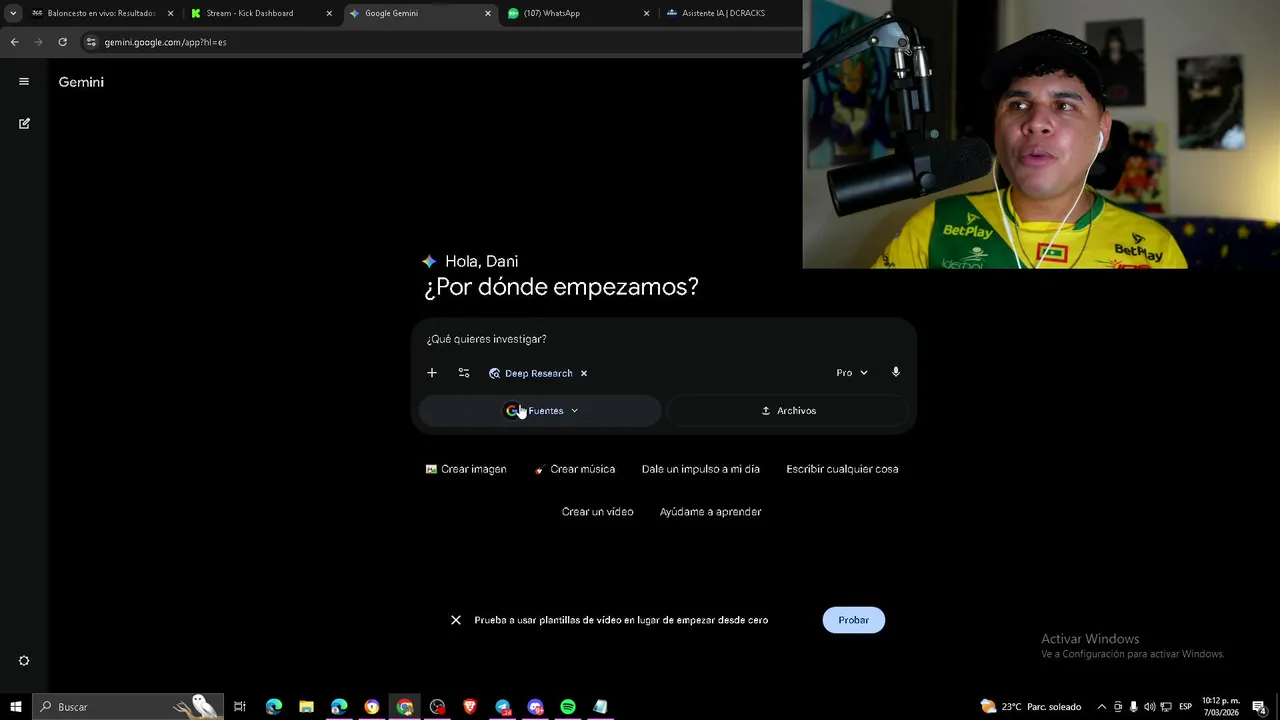Expand the Fuentes dropdown
Image resolution: width=1280 pixels, height=720 pixels.
541,411
